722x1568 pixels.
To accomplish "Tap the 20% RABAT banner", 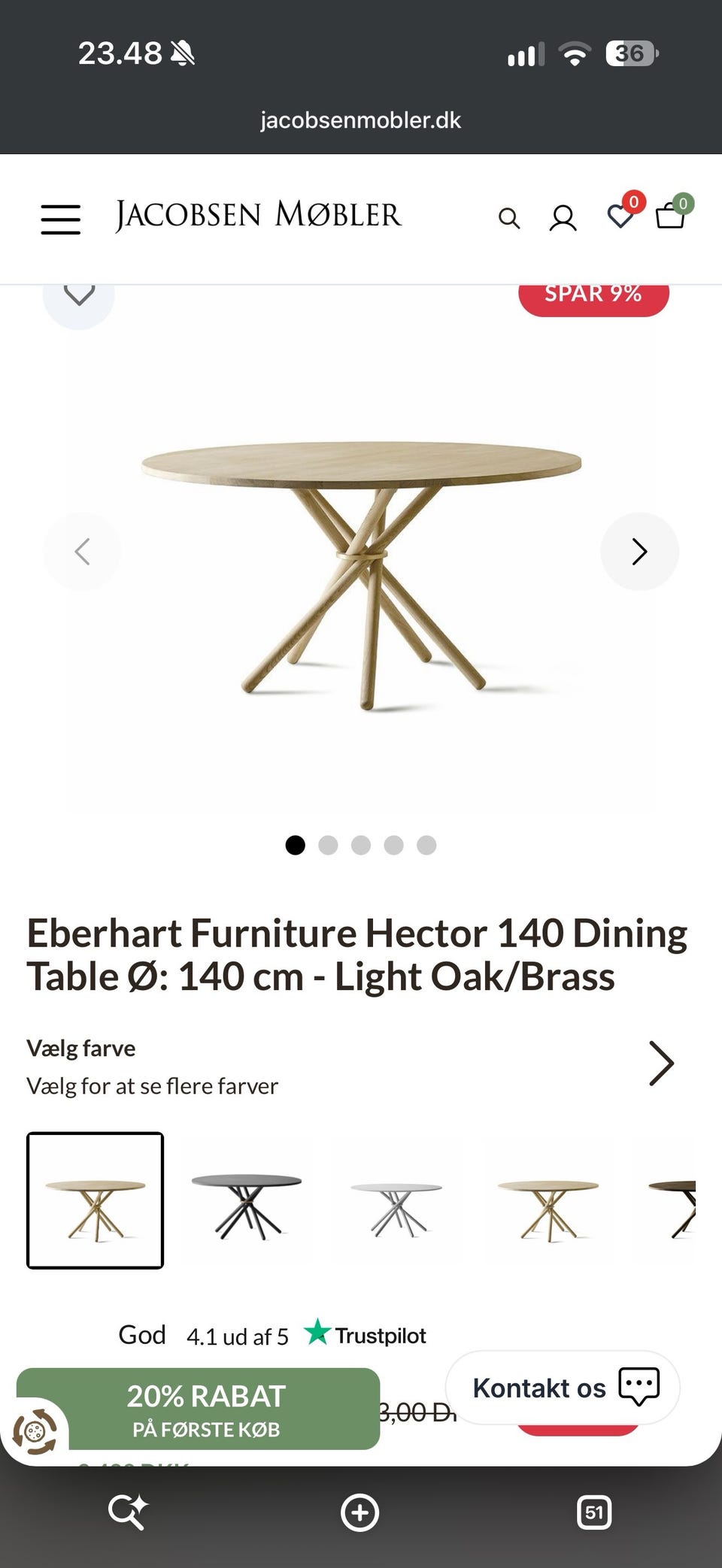I will [199, 1409].
